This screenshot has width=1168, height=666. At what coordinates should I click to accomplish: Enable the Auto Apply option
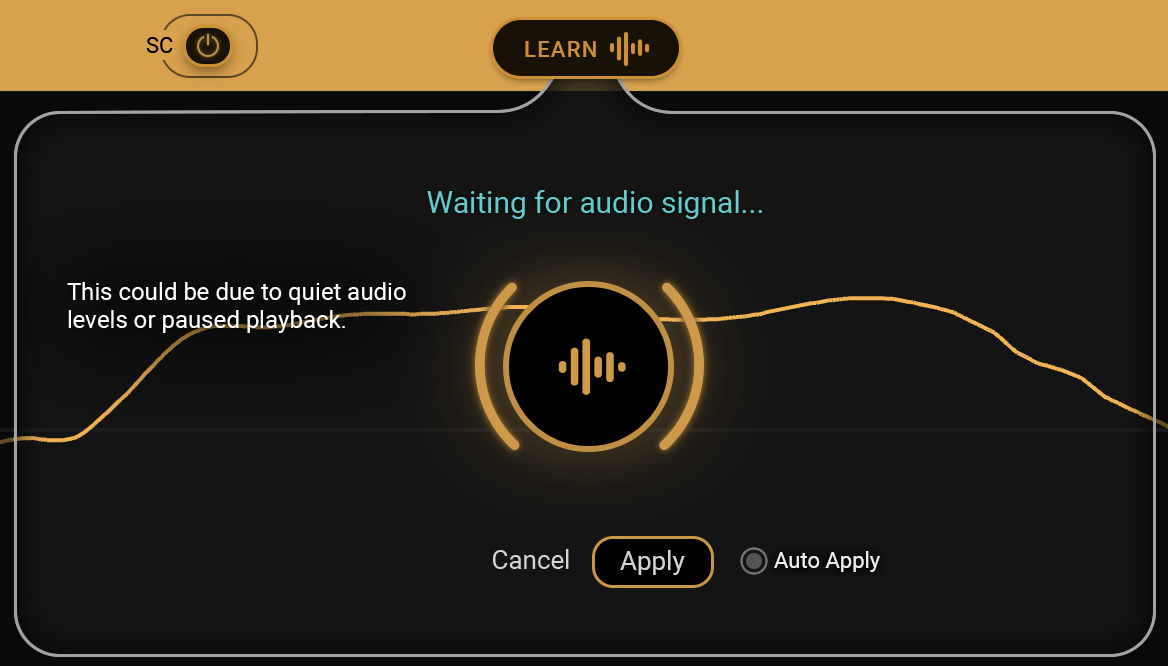(754, 561)
